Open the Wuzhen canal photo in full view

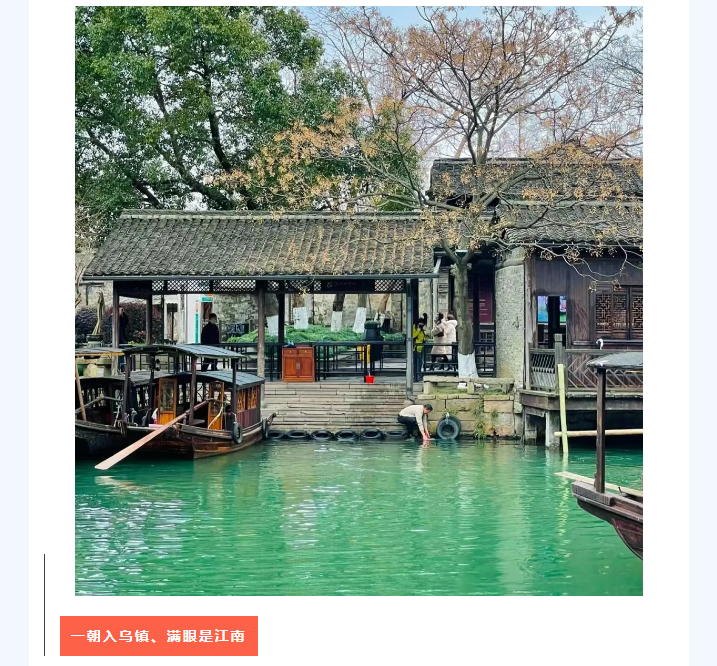pyautogui.click(x=358, y=300)
